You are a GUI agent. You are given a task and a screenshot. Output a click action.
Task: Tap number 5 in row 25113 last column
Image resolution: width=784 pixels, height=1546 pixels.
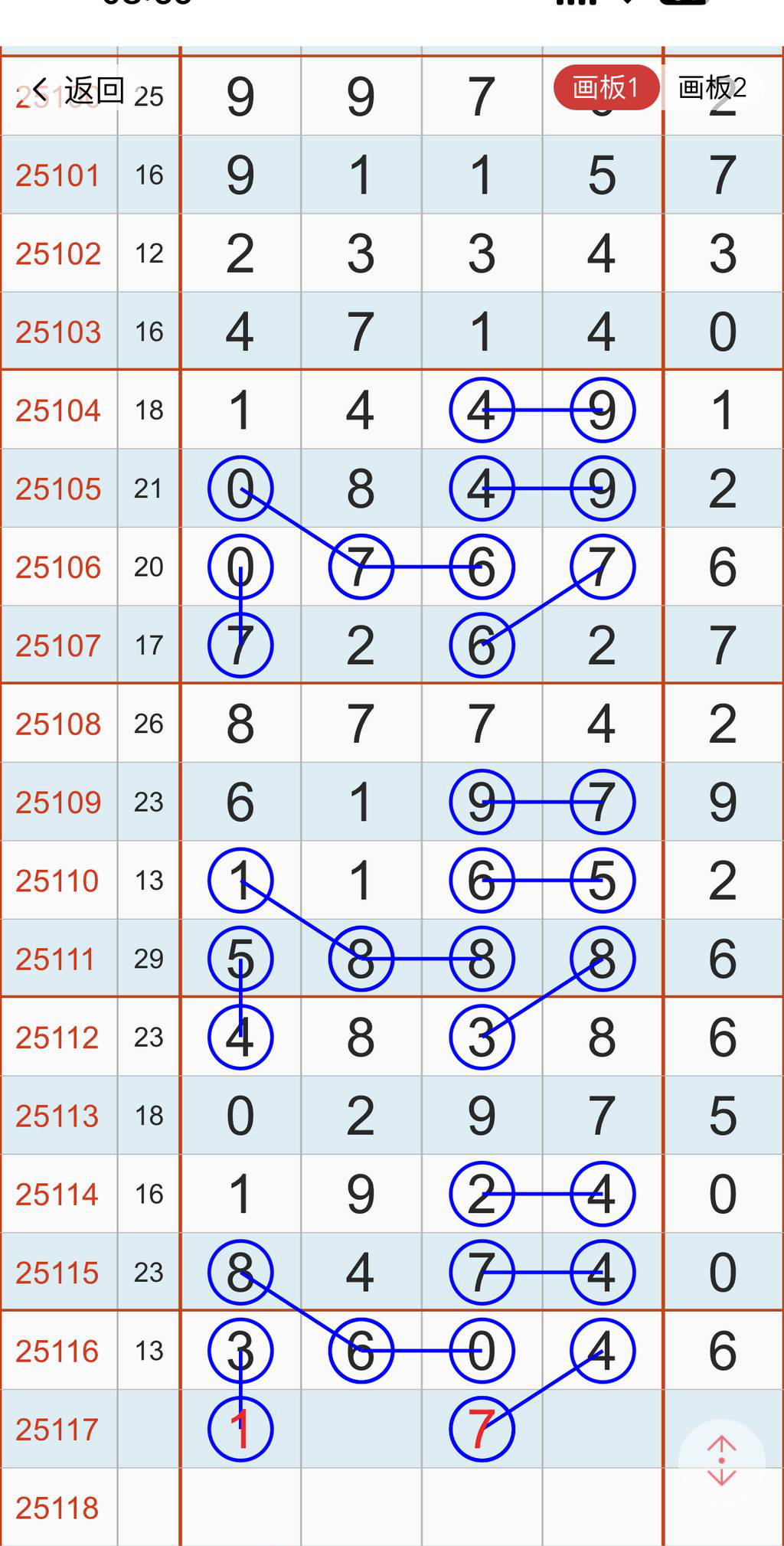tap(721, 1116)
